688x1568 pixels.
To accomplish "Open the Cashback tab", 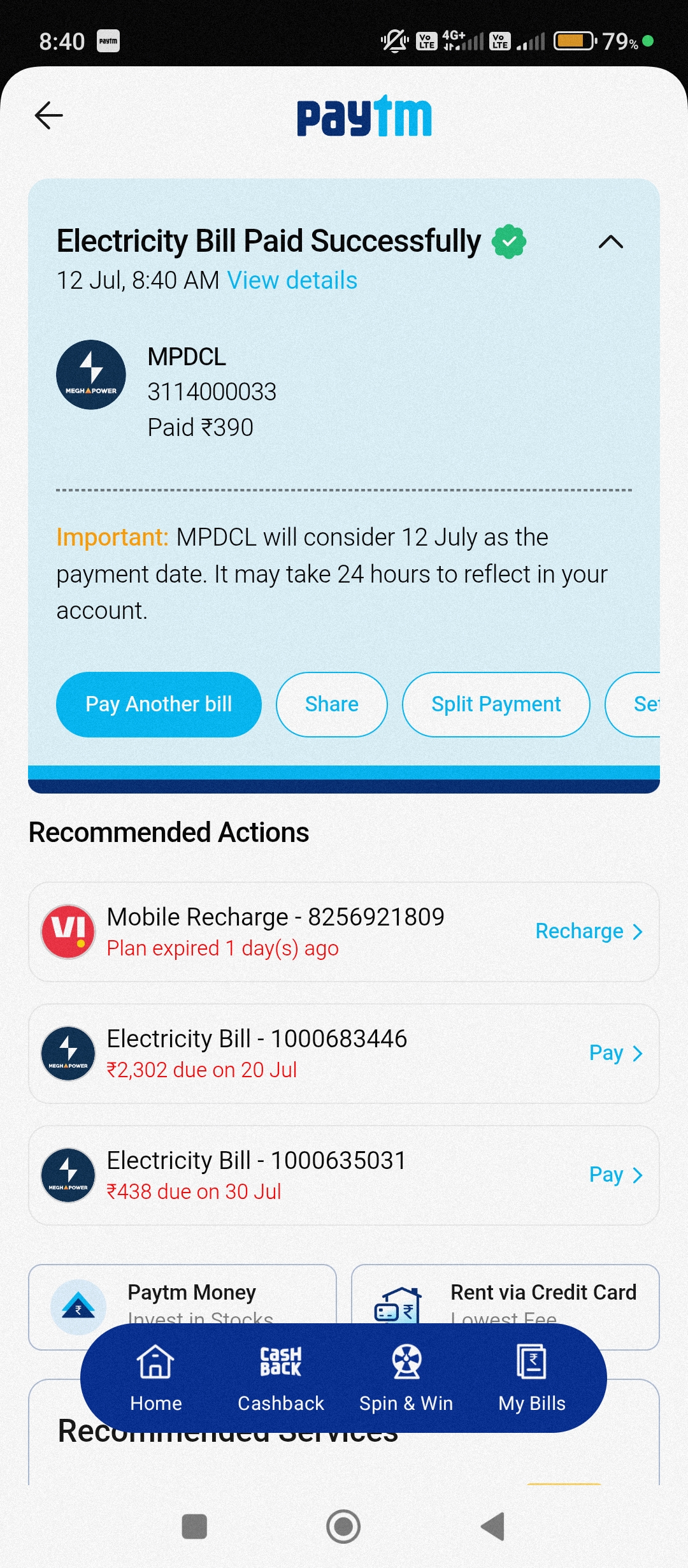I will 281,1378.
